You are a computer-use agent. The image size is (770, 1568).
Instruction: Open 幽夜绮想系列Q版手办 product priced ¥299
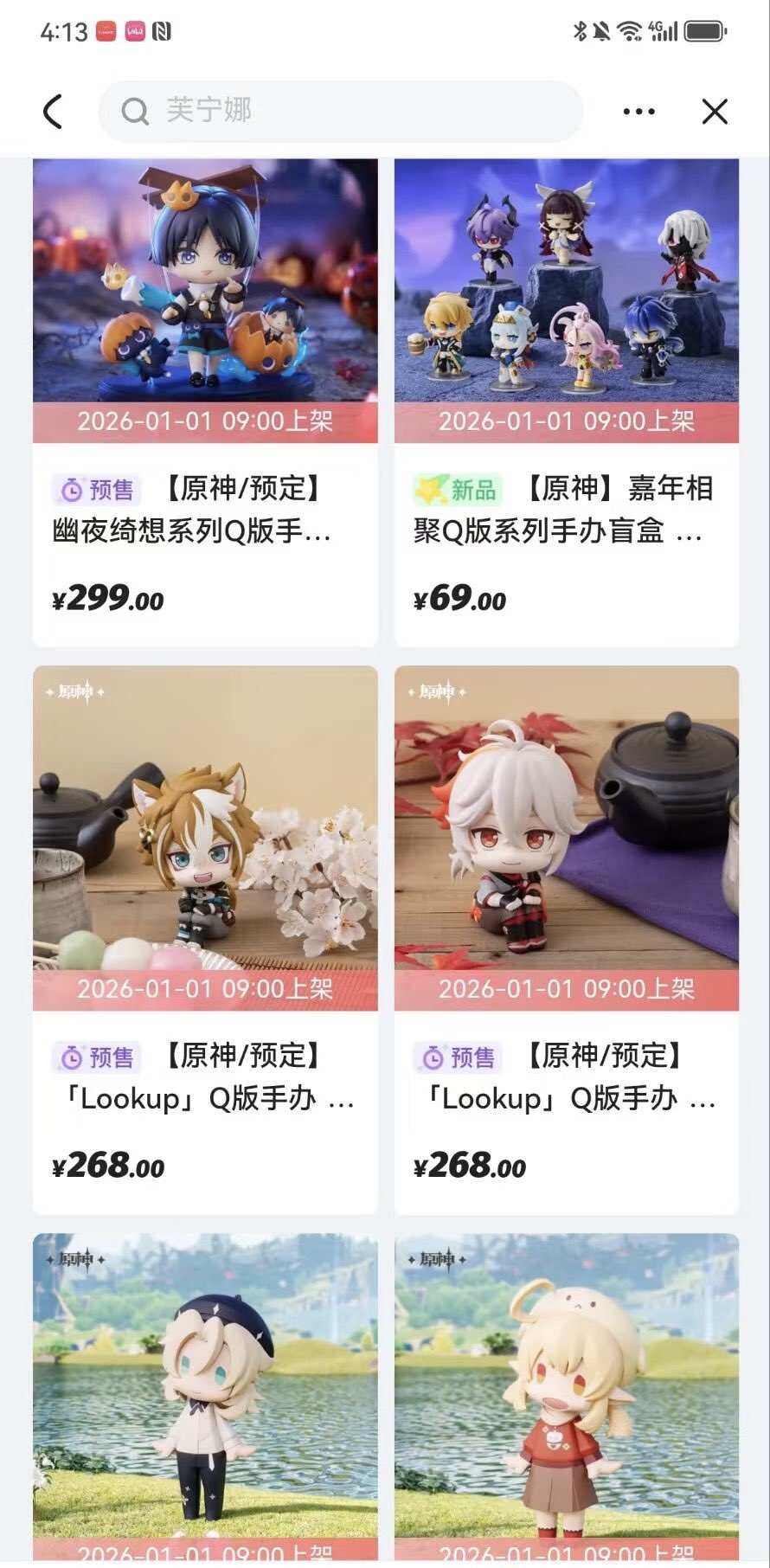(x=205, y=402)
